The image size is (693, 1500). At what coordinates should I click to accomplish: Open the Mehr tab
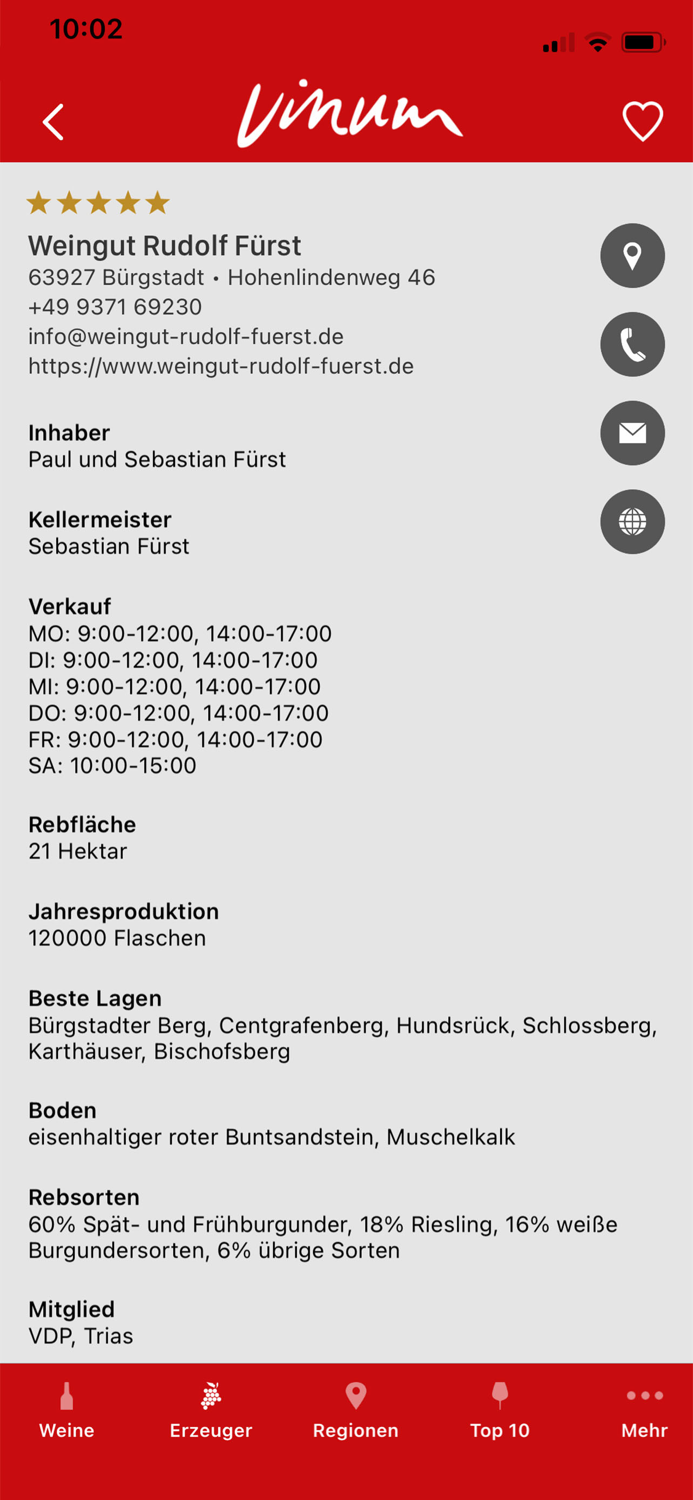644,1411
